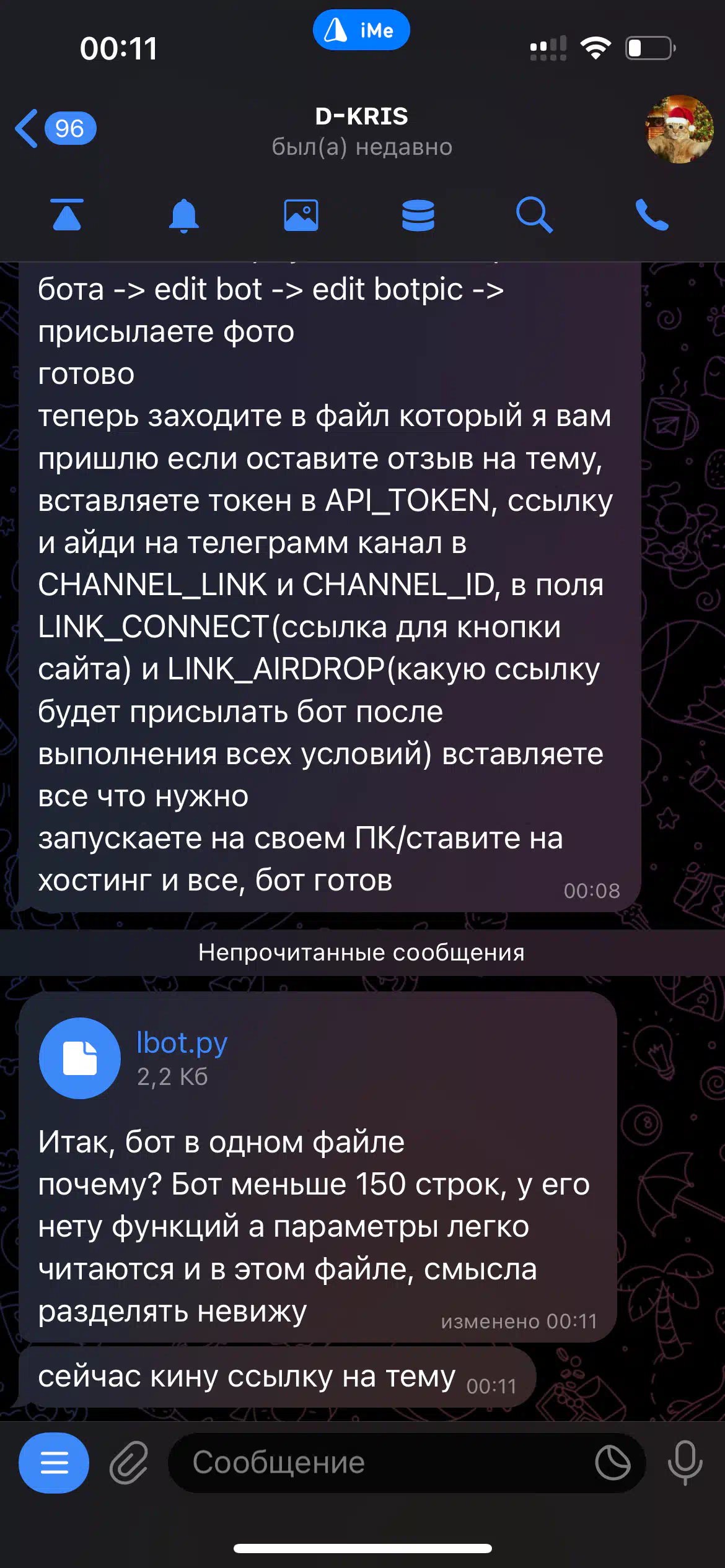Jump to the top of the chat
This screenshot has height=1568, width=725.
coord(67,215)
